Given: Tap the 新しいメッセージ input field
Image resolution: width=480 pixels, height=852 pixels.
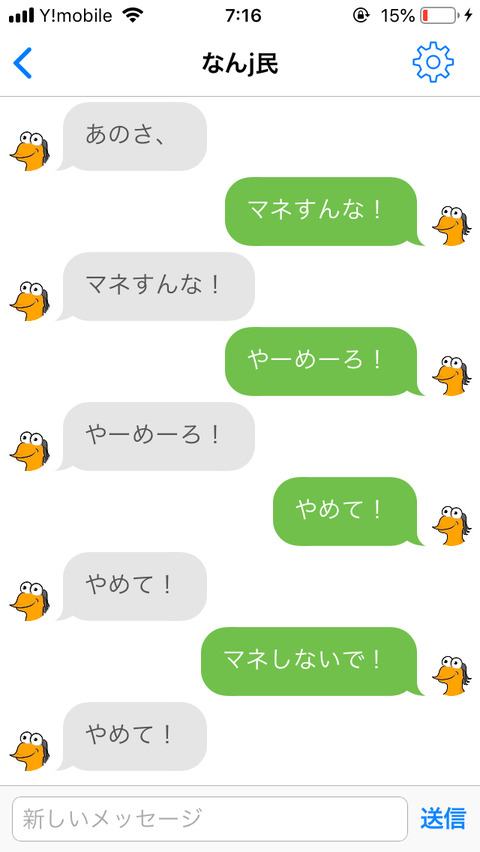Looking at the screenshot, I should coord(210,818).
